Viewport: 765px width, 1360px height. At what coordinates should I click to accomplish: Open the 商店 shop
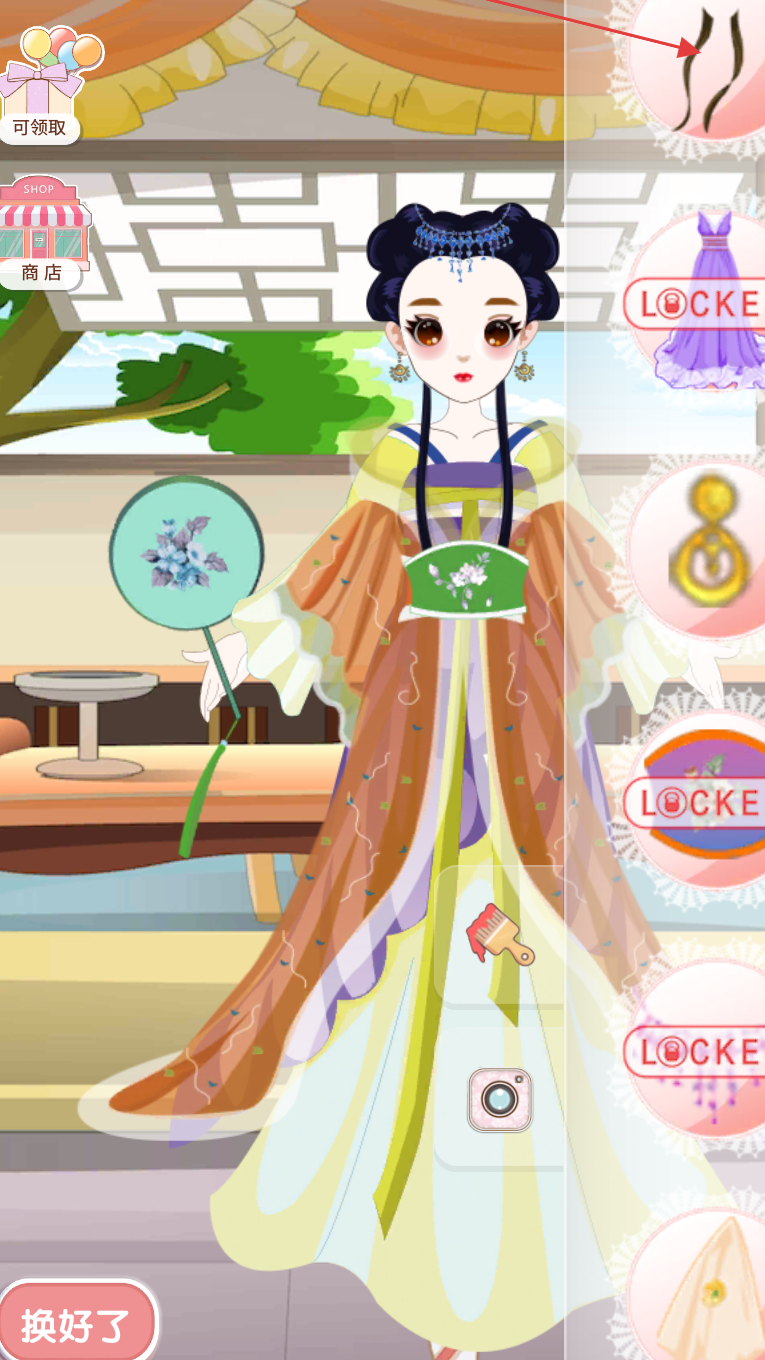click(42, 232)
